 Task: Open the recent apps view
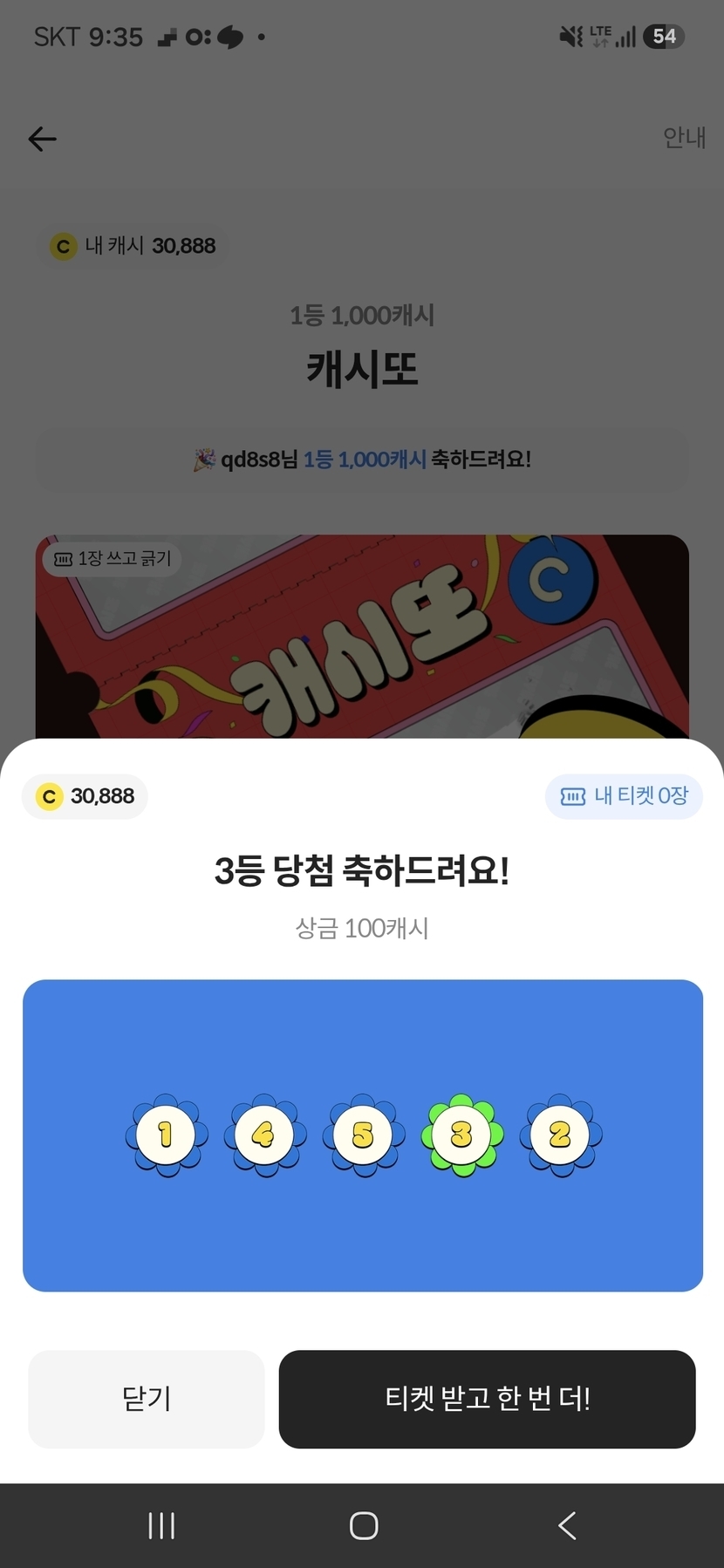(x=161, y=1525)
